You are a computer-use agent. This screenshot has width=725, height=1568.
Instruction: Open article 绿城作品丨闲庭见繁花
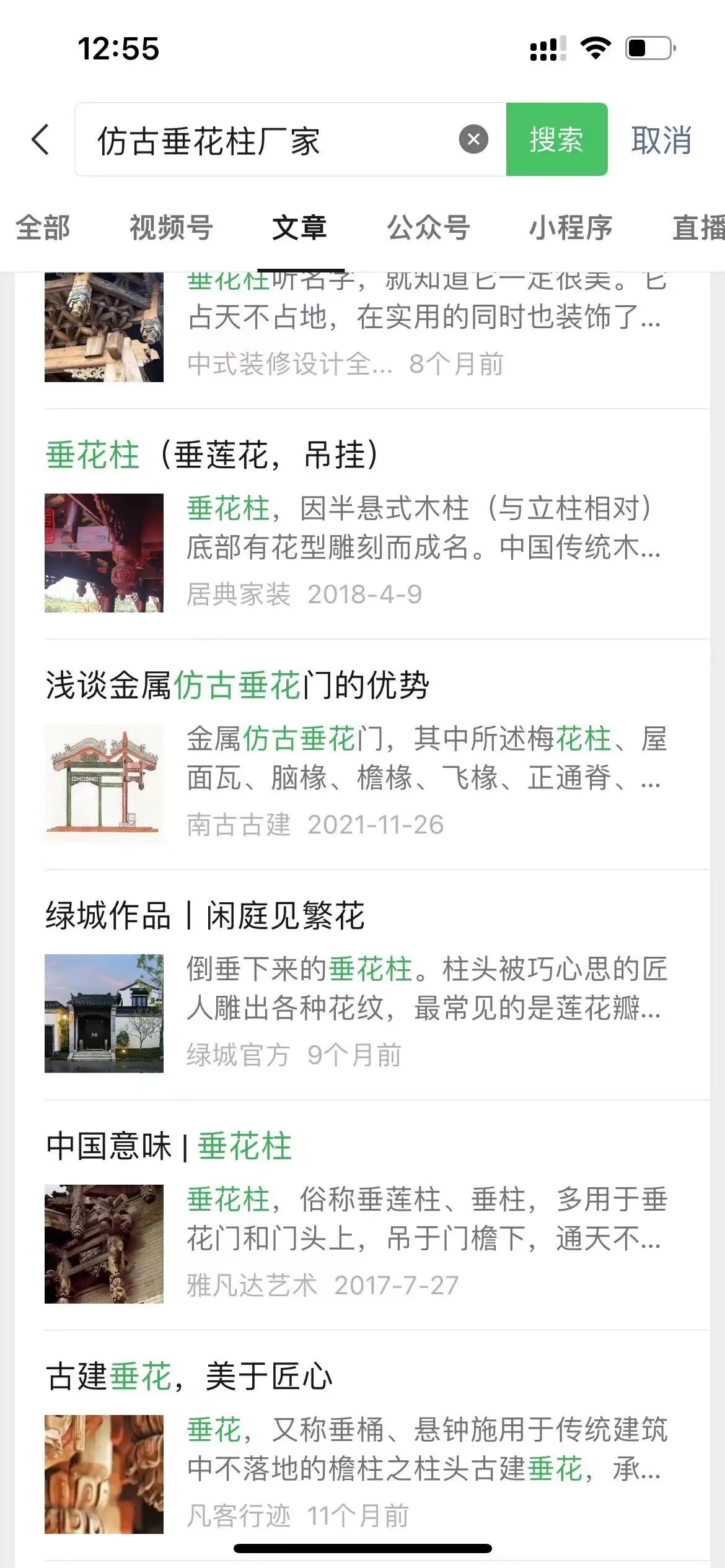click(x=372, y=986)
